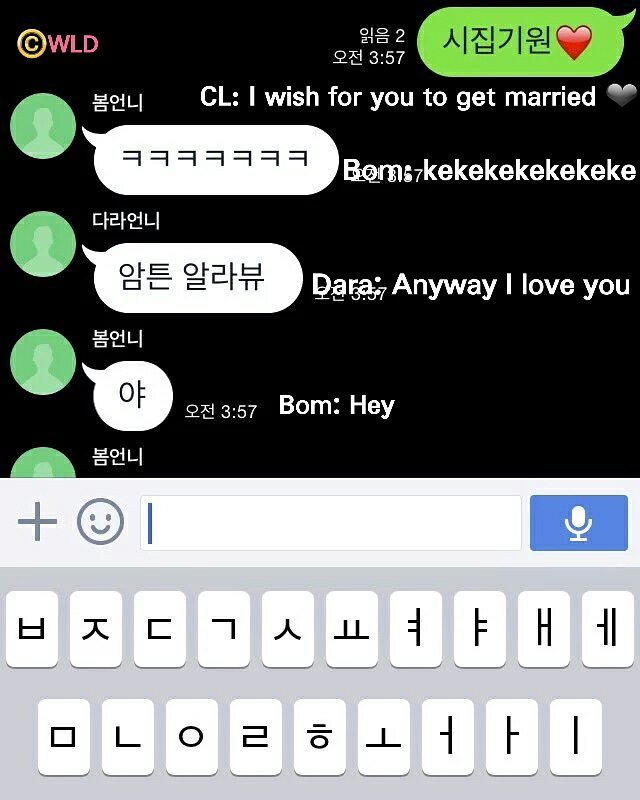Screen dimensions: 640x800
Task: Open the emoticon smiley picker
Action: coord(101,522)
